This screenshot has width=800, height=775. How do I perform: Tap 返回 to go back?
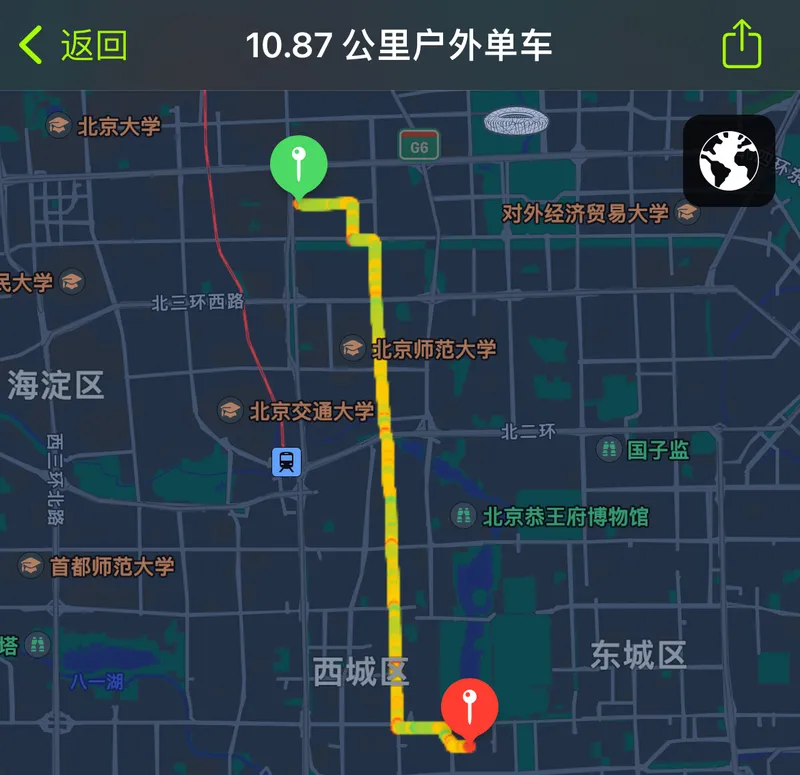(74, 45)
